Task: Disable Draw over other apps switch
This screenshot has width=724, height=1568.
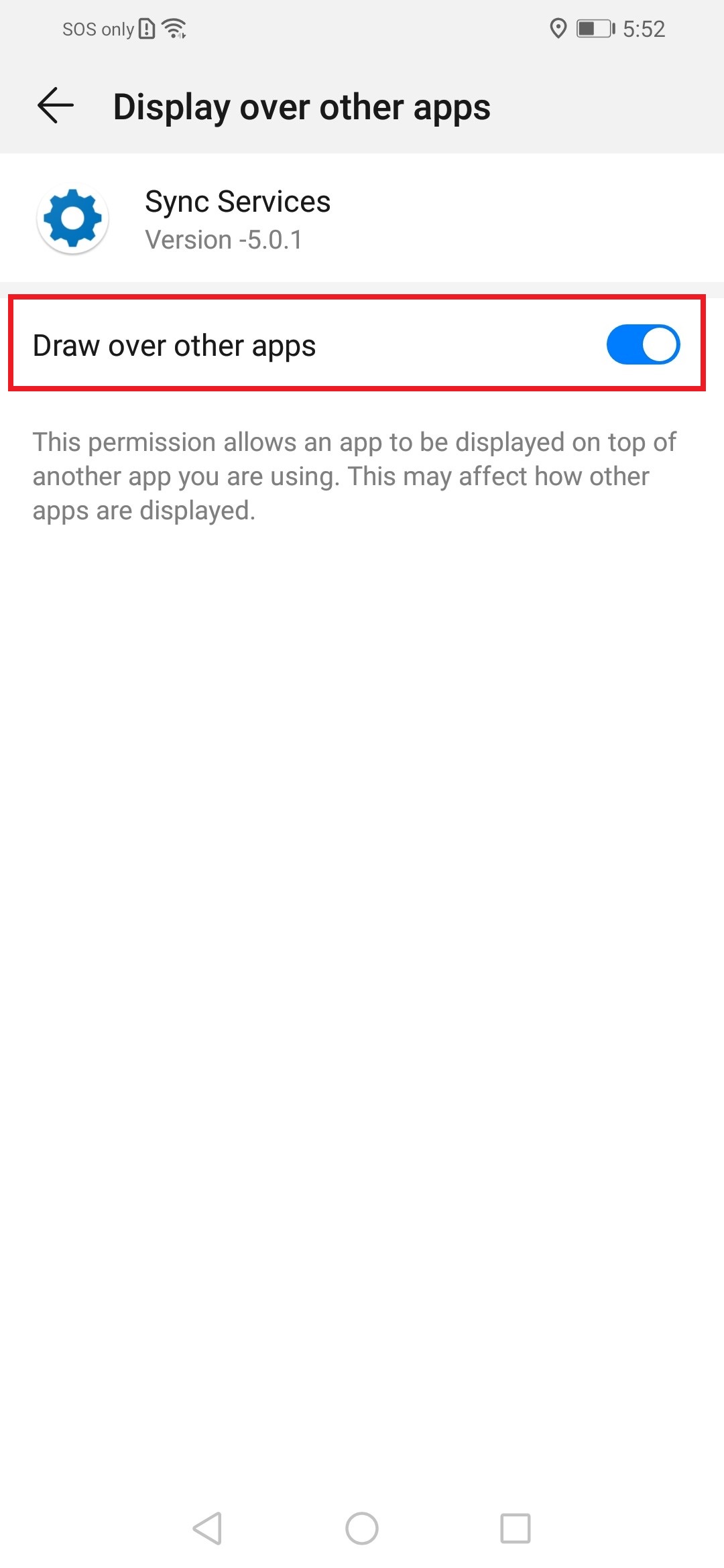Action: [643, 344]
